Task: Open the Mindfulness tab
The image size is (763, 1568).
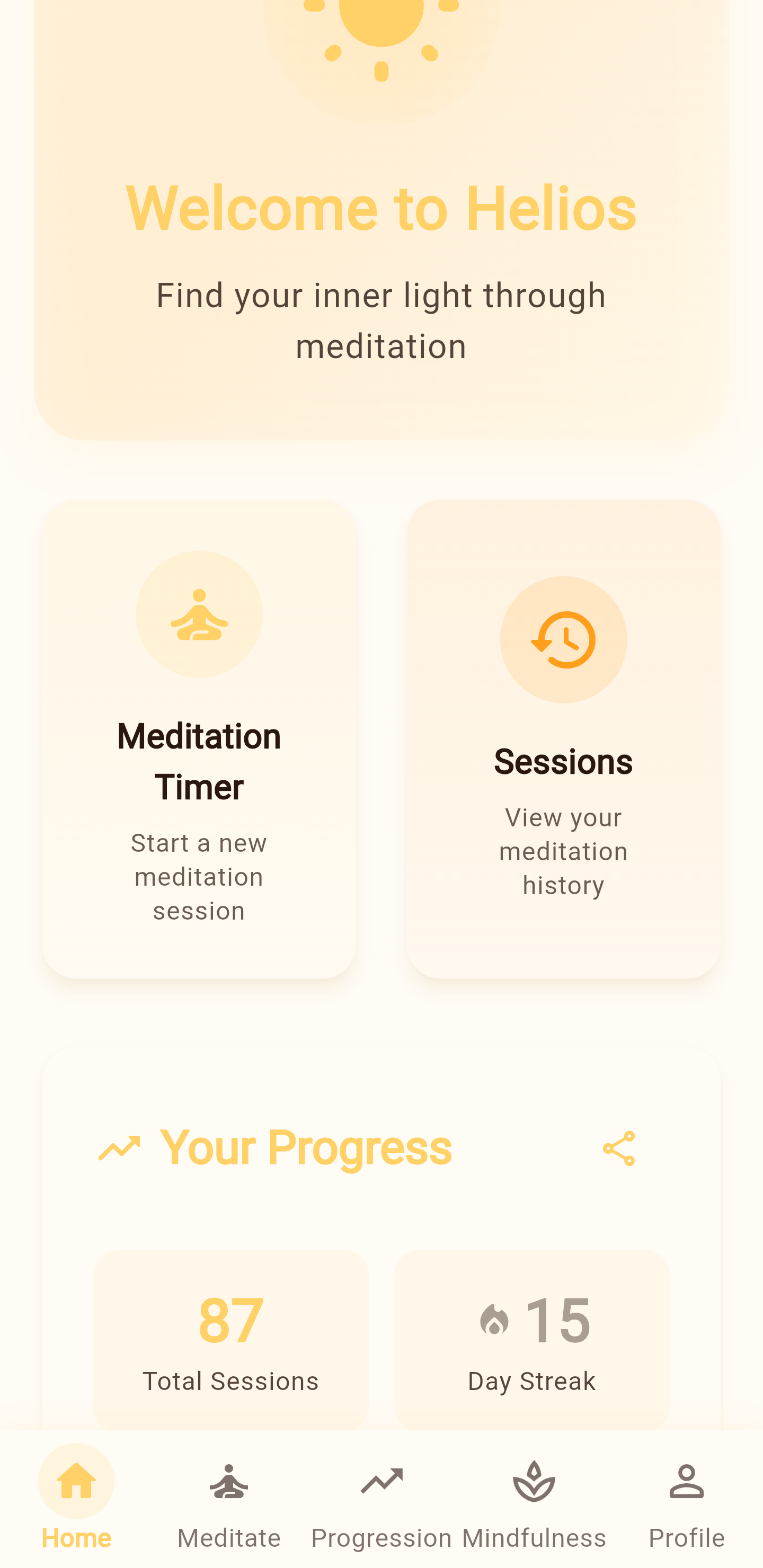Action: [x=534, y=1503]
